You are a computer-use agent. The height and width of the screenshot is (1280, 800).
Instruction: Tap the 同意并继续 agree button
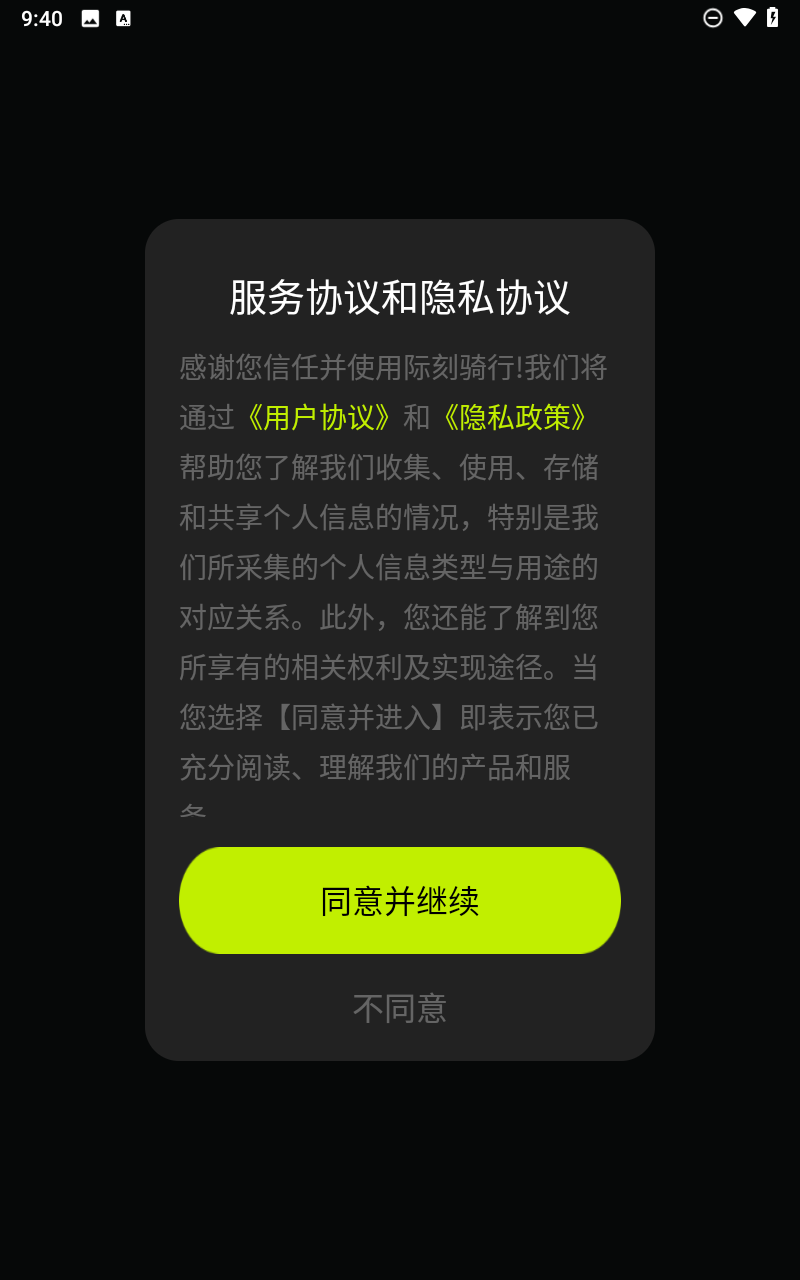pos(400,900)
